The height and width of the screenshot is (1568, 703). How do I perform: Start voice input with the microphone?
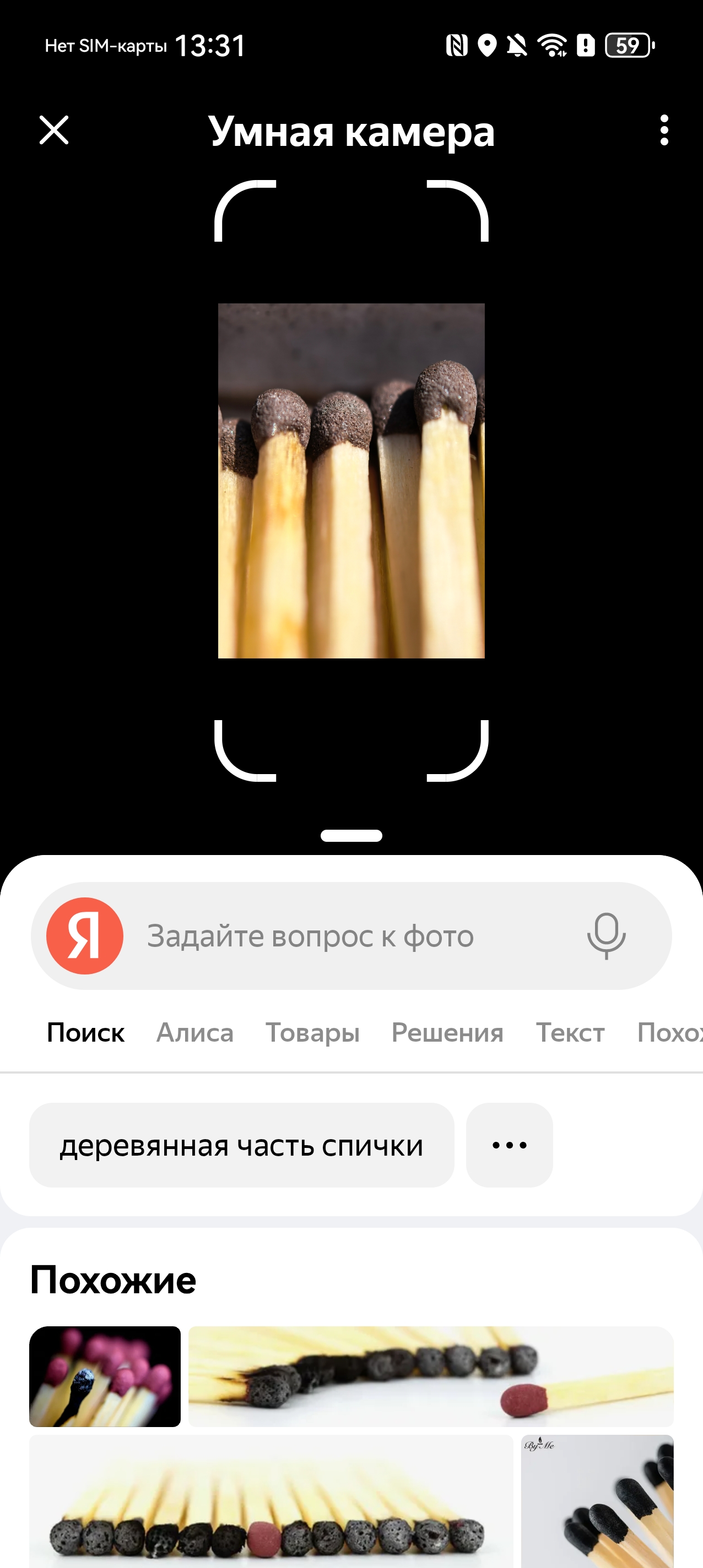click(x=605, y=935)
